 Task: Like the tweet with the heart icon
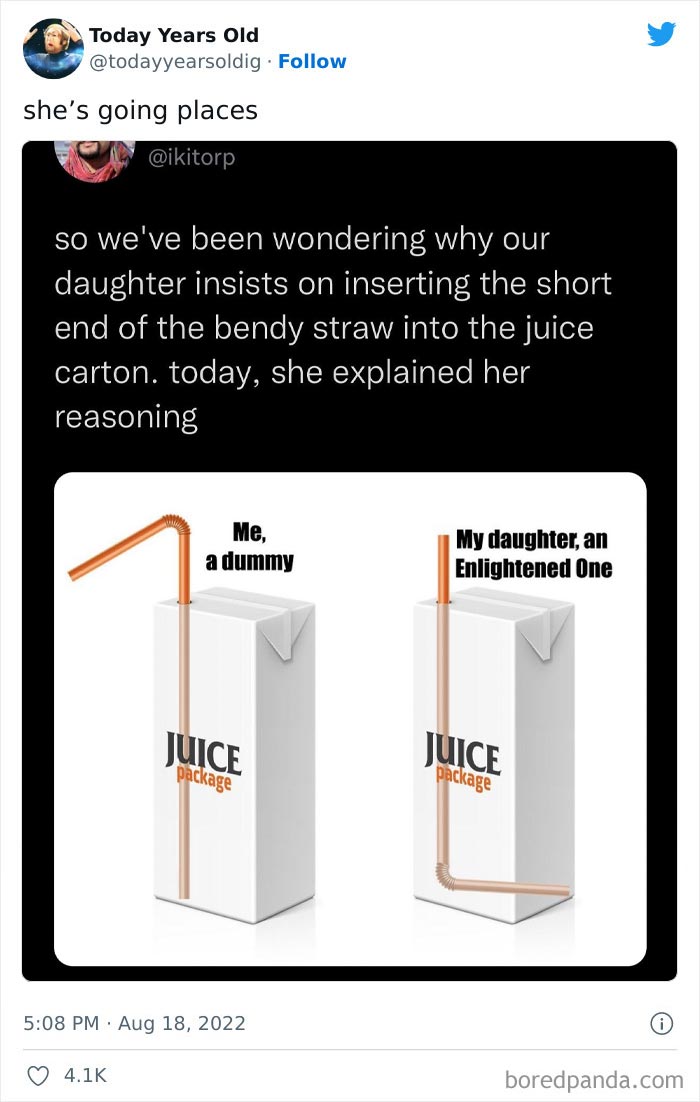coord(37,1076)
